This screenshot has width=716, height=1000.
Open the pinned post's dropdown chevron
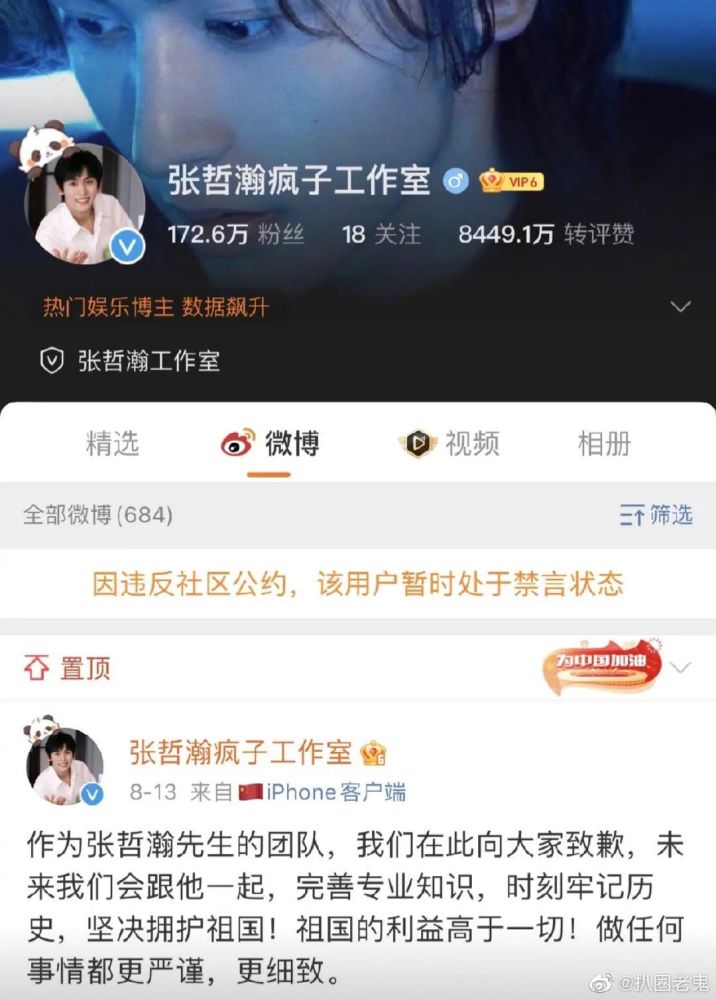coord(681,667)
